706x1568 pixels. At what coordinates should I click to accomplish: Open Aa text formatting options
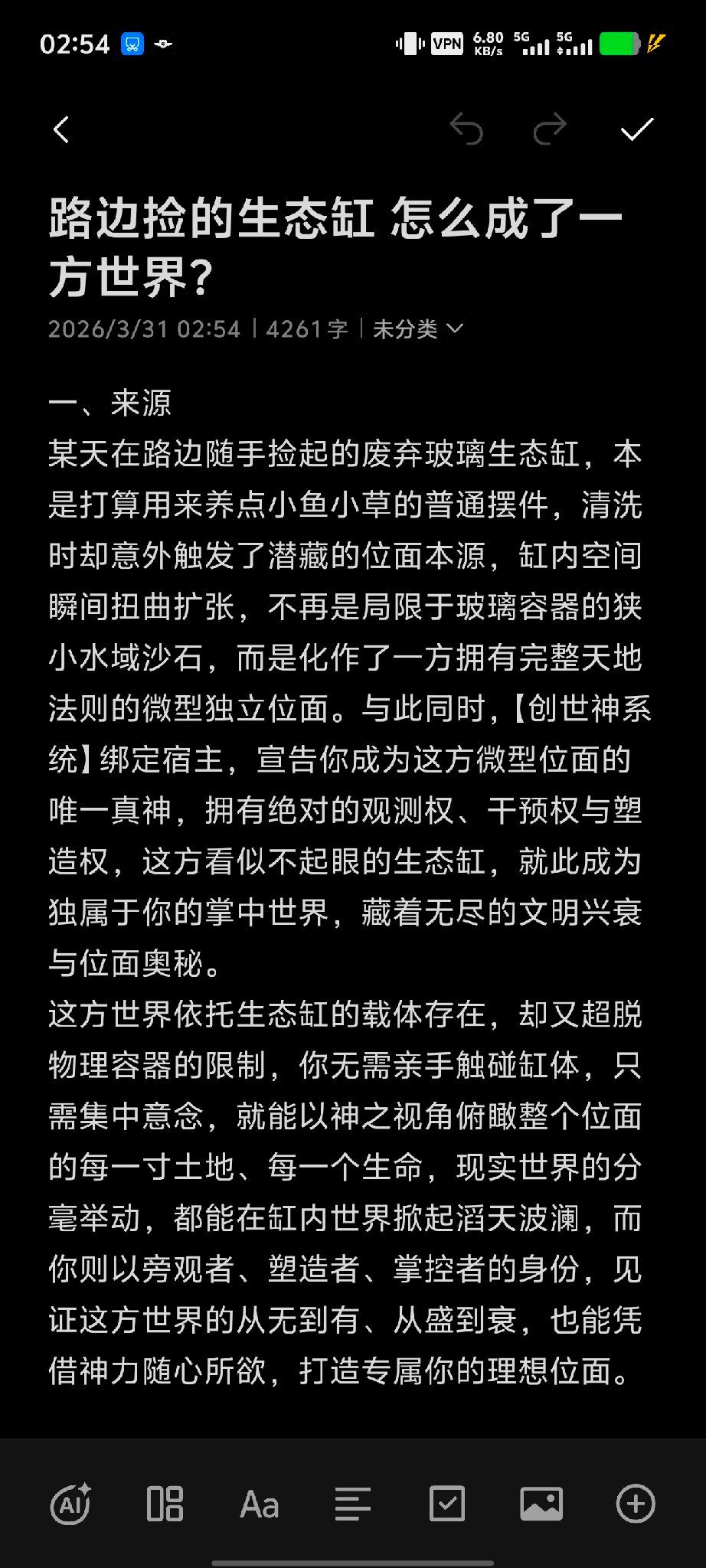tap(260, 1504)
